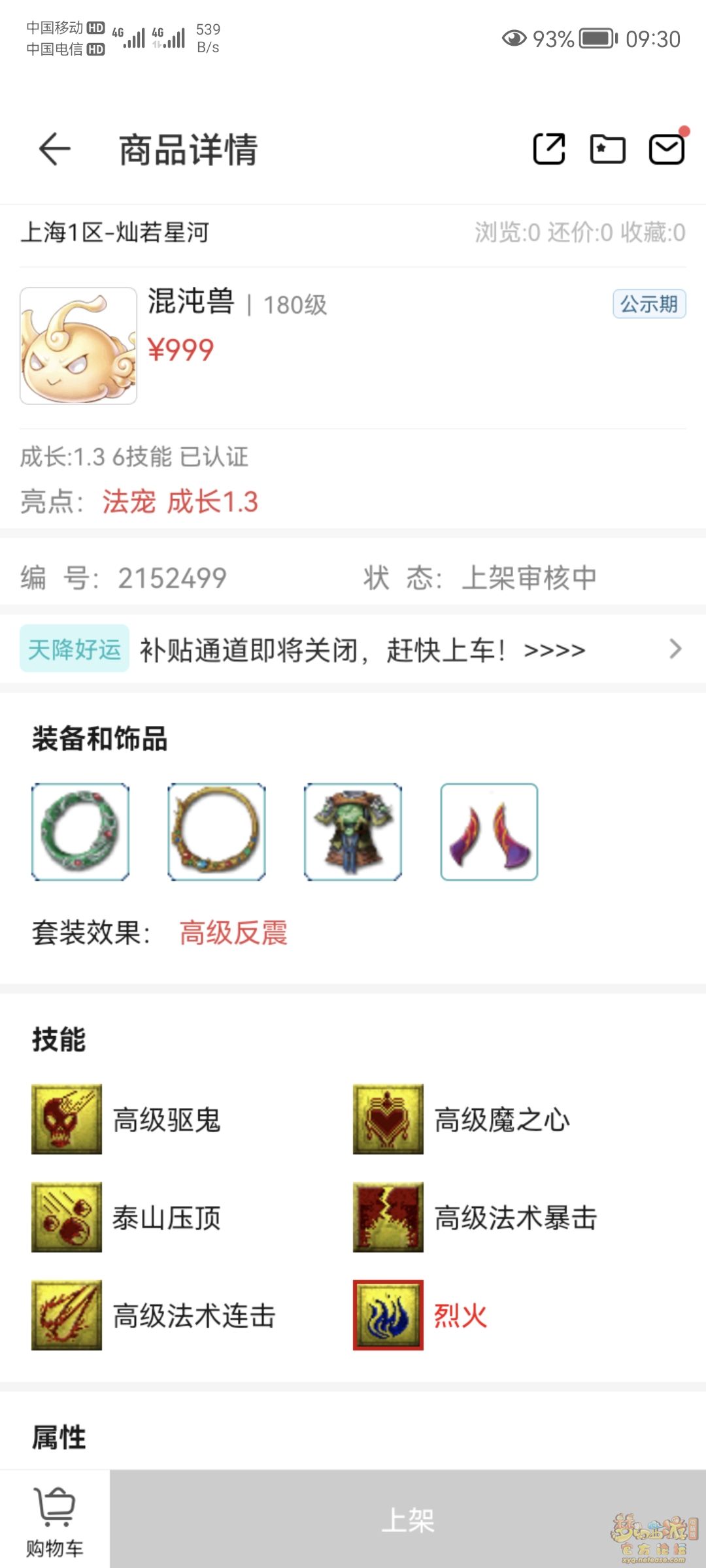Tap the 上架 button
The height and width of the screenshot is (1568, 706).
tap(408, 1520)
